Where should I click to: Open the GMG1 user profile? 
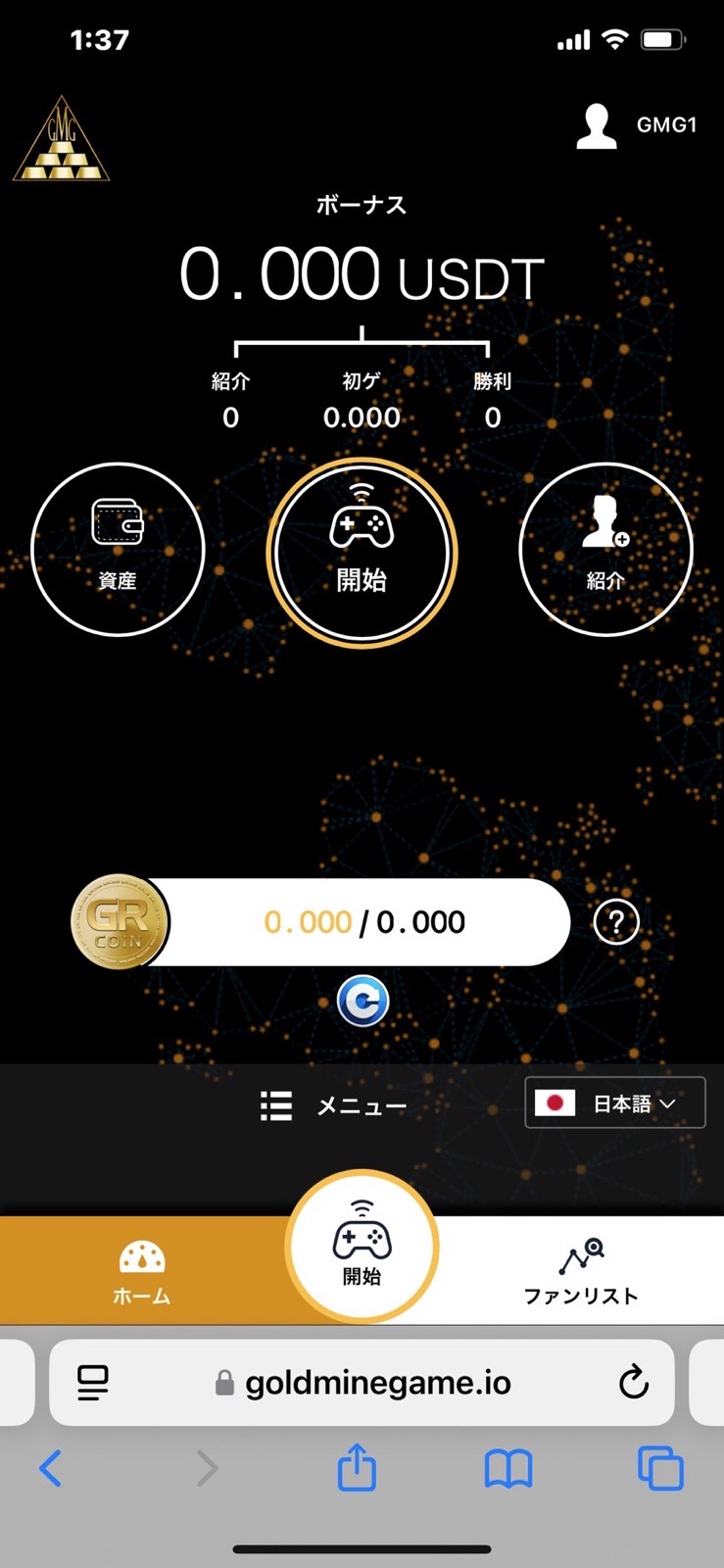[637, 125]
